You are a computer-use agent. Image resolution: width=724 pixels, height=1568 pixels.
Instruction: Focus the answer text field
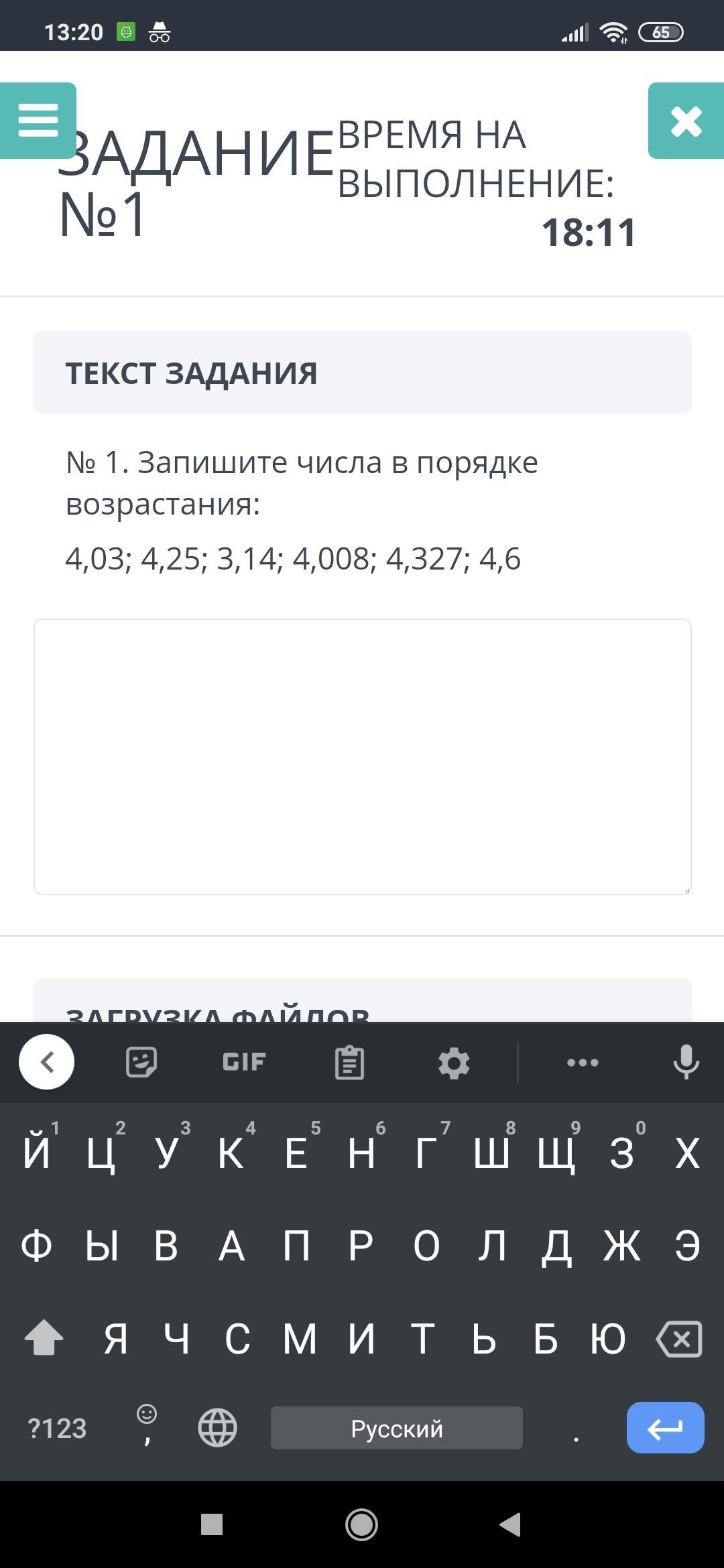click(363, 757)
